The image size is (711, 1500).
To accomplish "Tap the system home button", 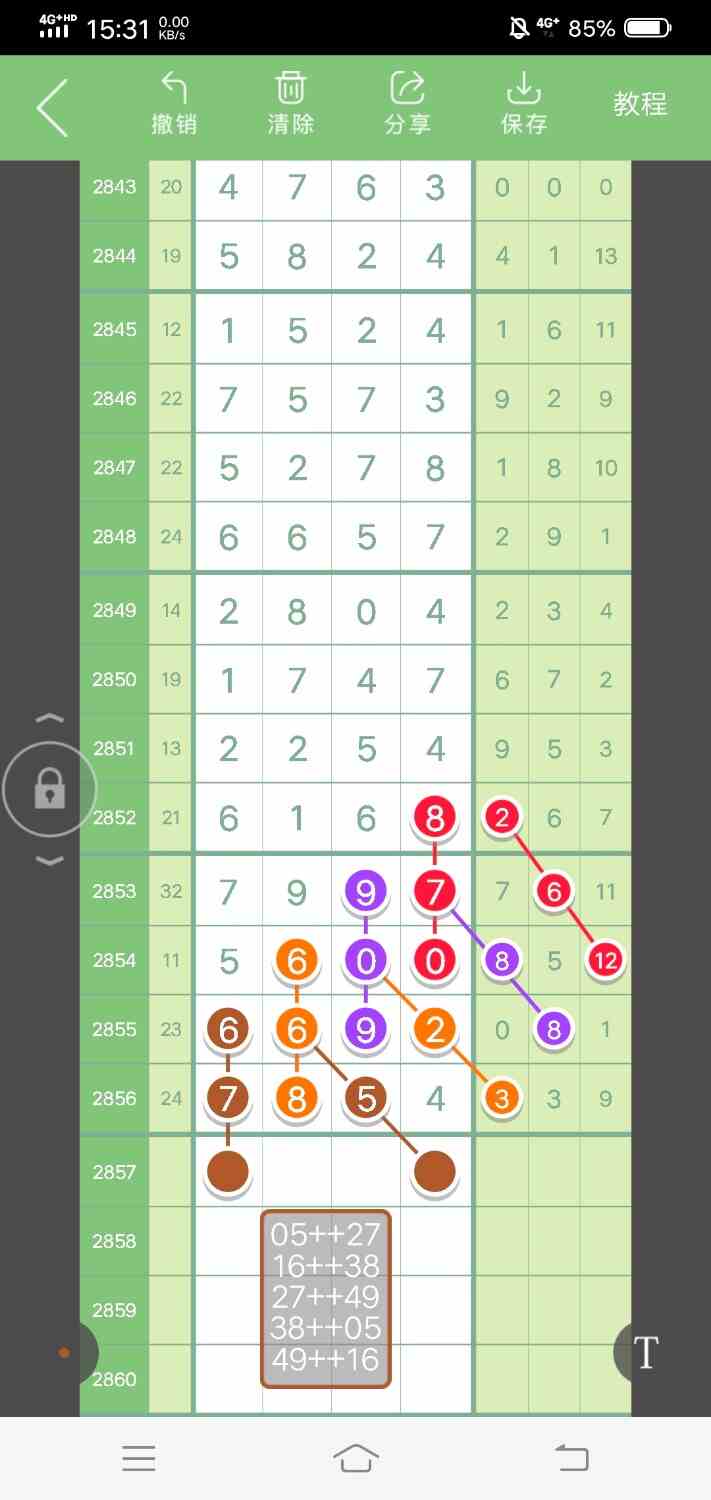I will [356, 1458].
